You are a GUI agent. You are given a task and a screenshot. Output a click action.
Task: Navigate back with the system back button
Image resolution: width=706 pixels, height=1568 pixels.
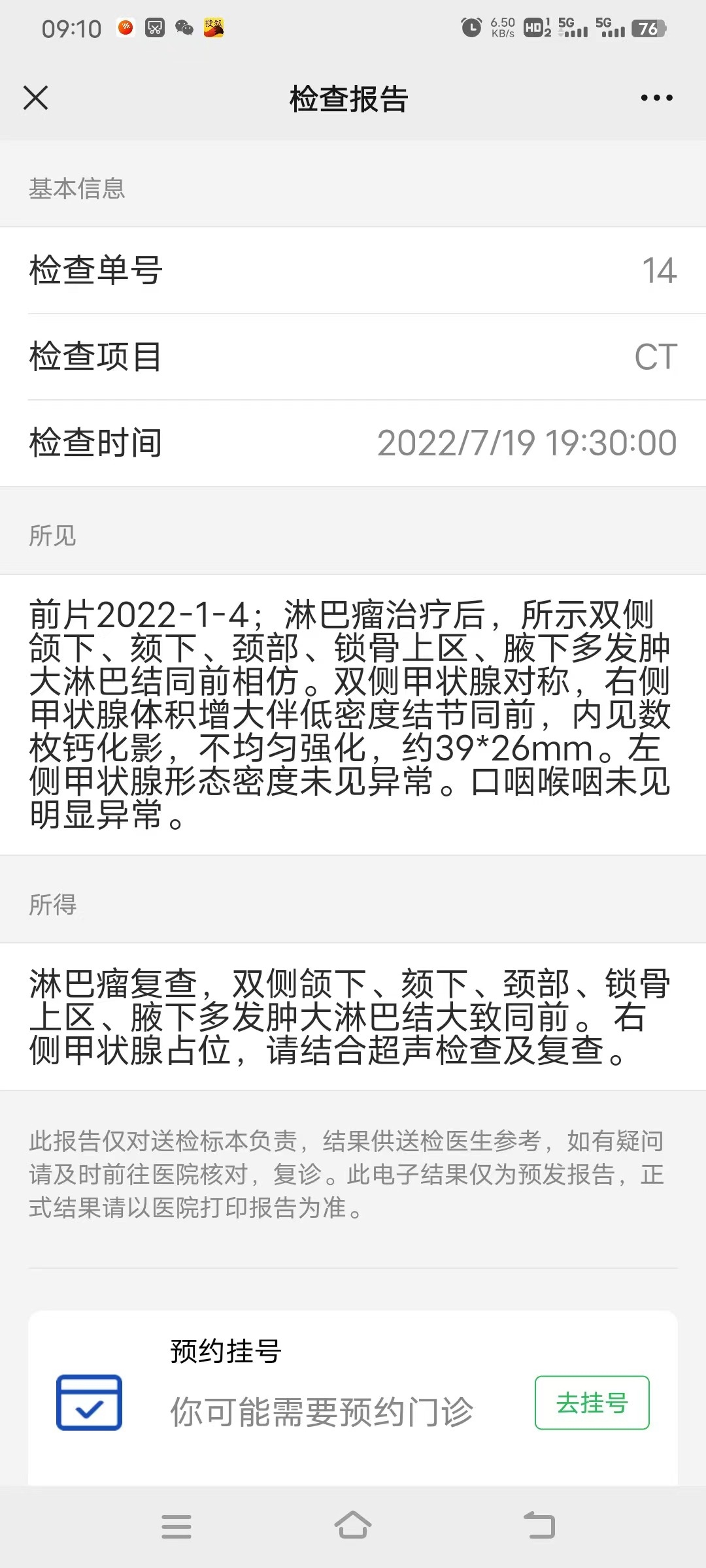(x=539, y=1526)
